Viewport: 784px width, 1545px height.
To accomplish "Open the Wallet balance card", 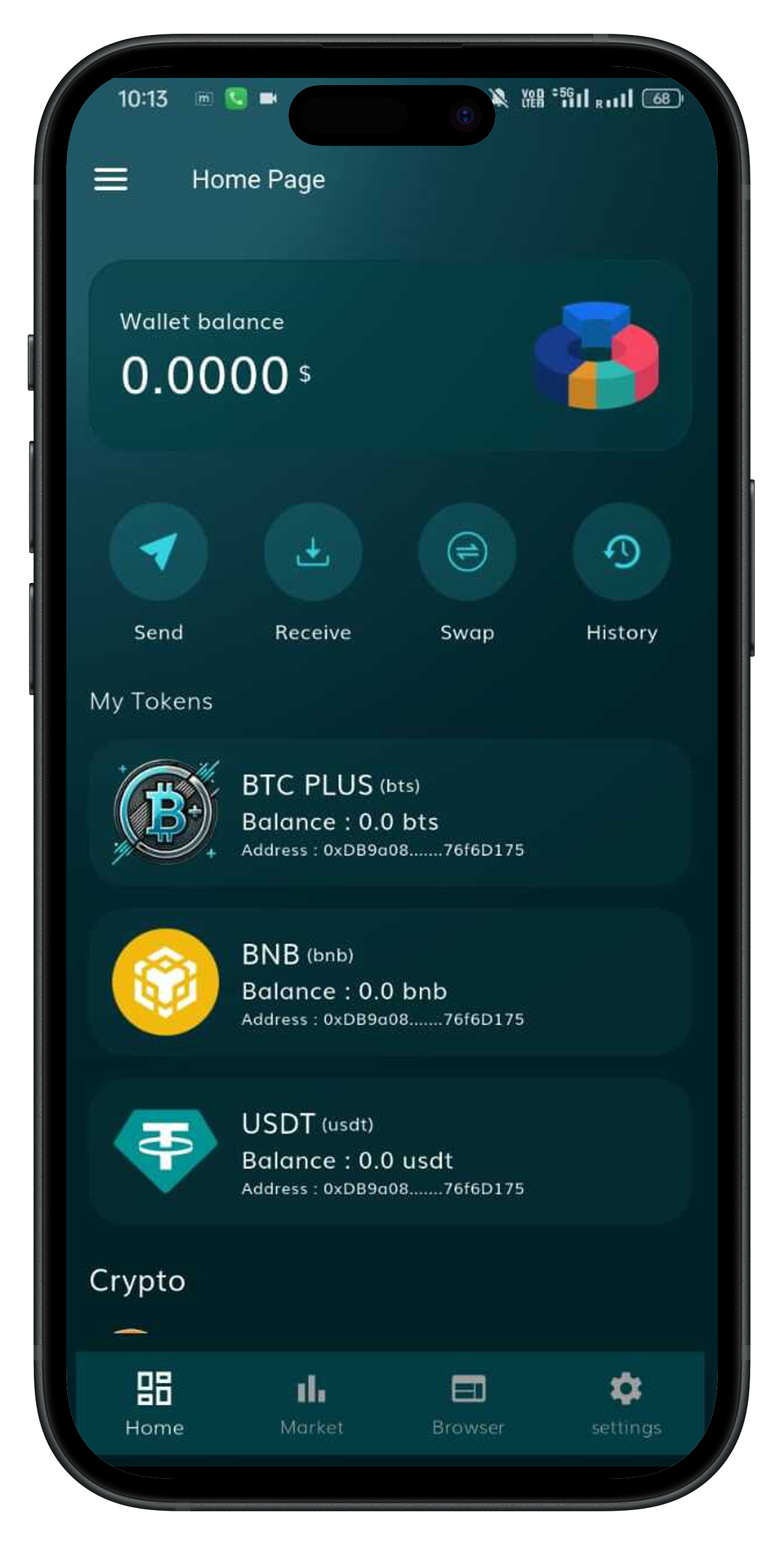I will (x=390, y=356).
